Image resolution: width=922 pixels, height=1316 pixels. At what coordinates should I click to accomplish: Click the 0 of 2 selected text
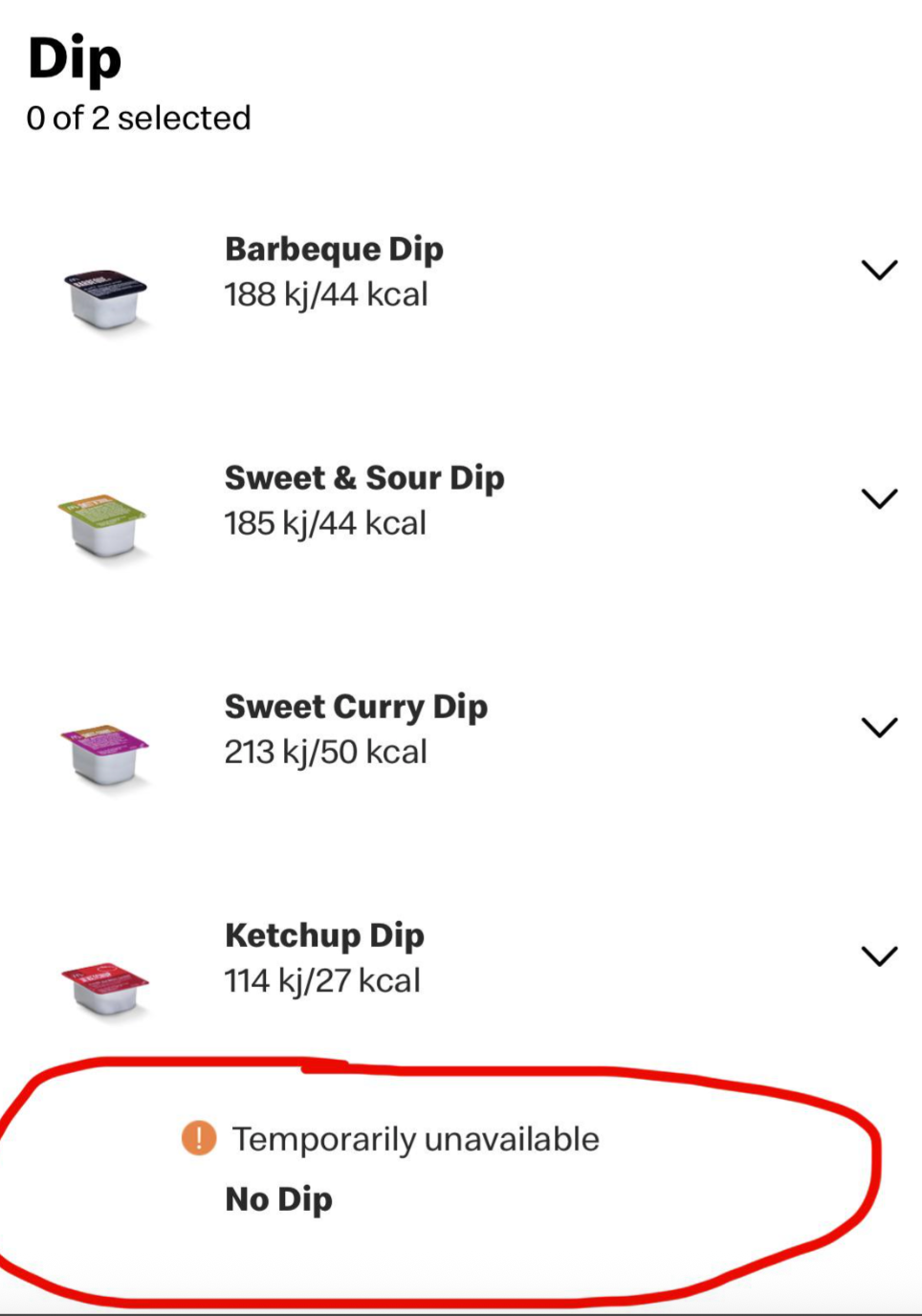(x=140, y=117)
